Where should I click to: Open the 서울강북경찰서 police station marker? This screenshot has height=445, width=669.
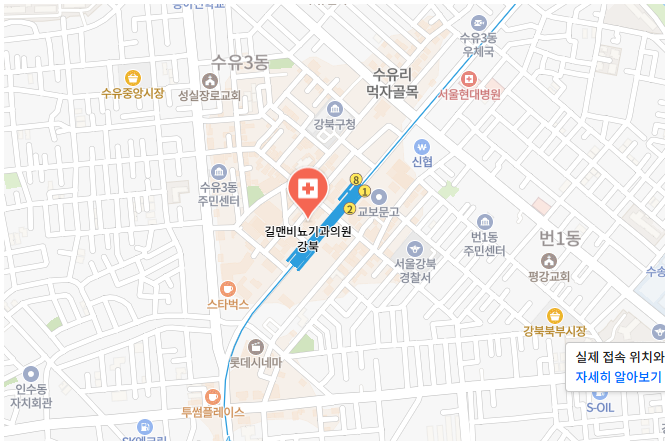click(x=414, y=247)
